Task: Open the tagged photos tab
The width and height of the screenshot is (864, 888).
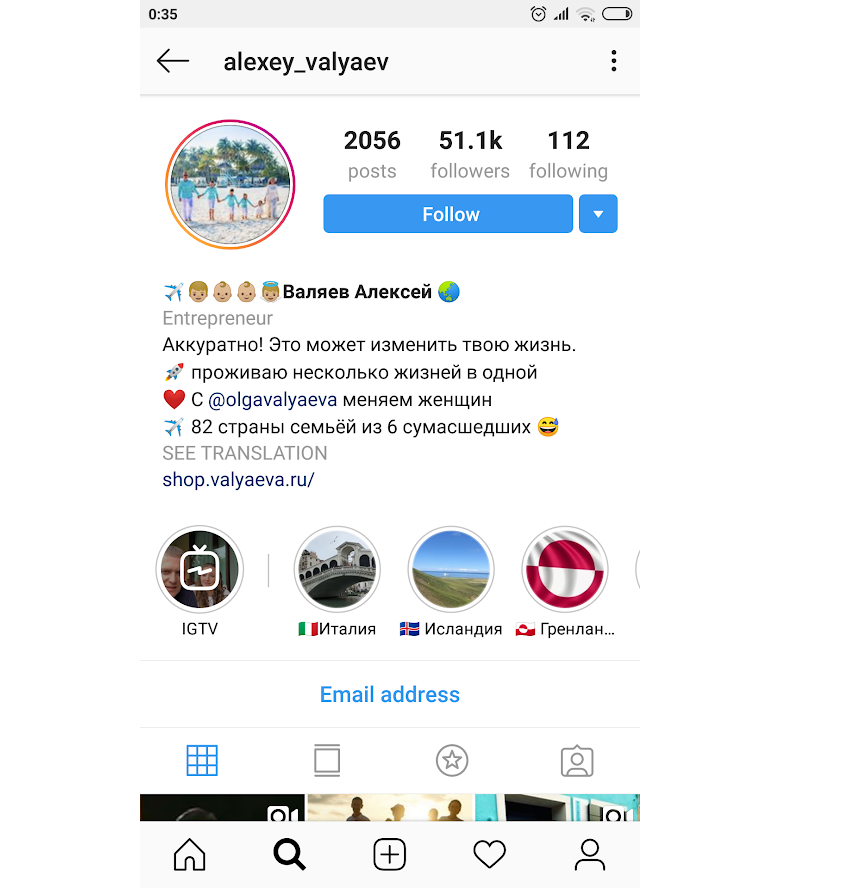Action: tap(577, 761)
